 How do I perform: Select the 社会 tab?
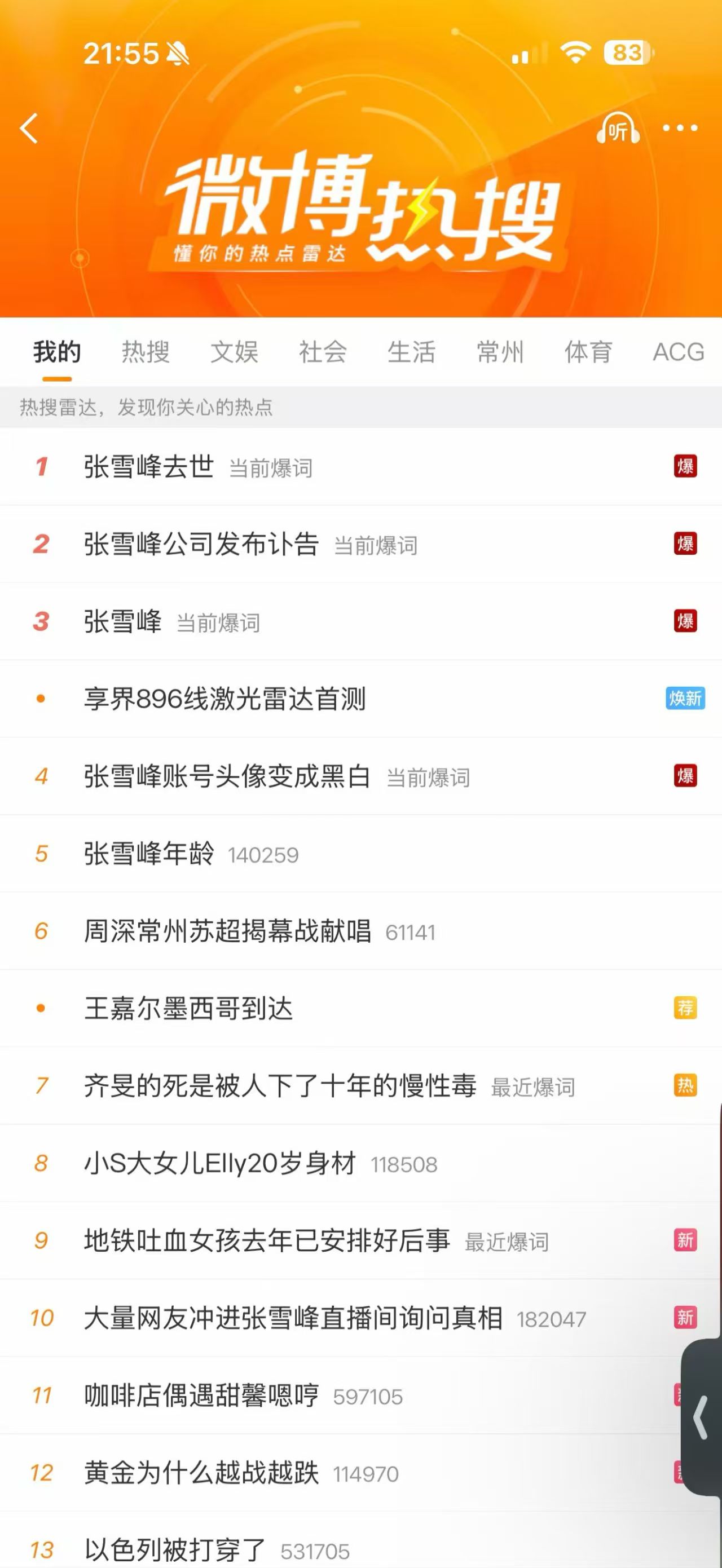(x=323, y=352)
